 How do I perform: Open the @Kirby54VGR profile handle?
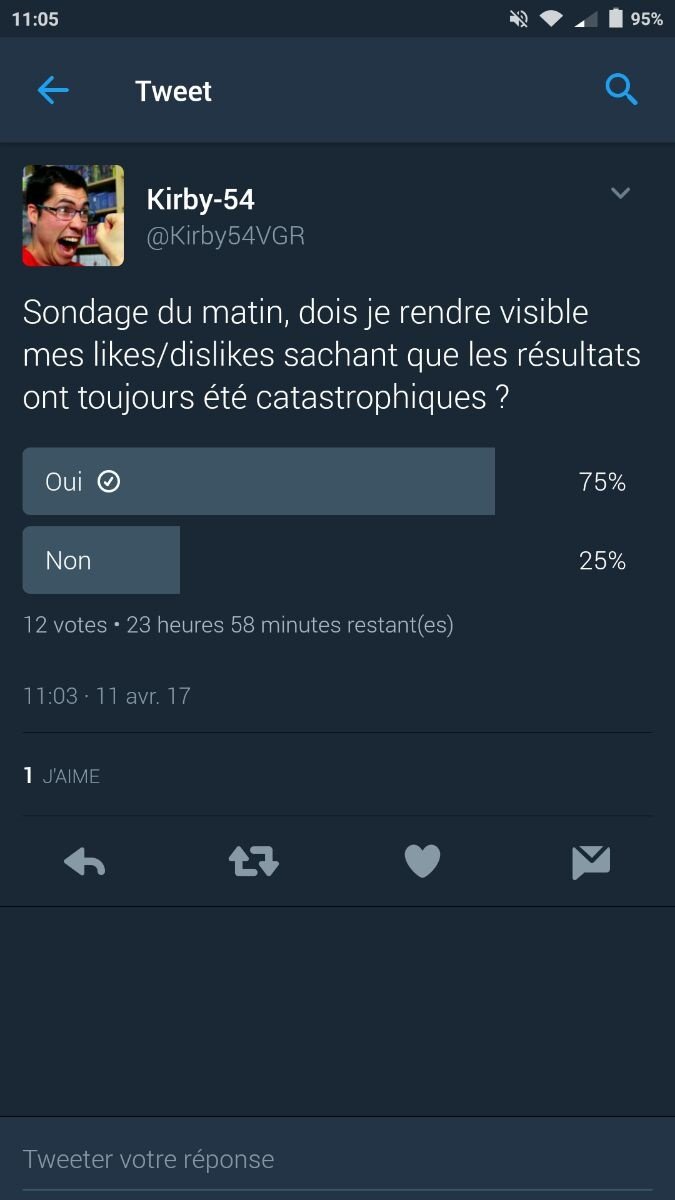[x=225, y=236]
